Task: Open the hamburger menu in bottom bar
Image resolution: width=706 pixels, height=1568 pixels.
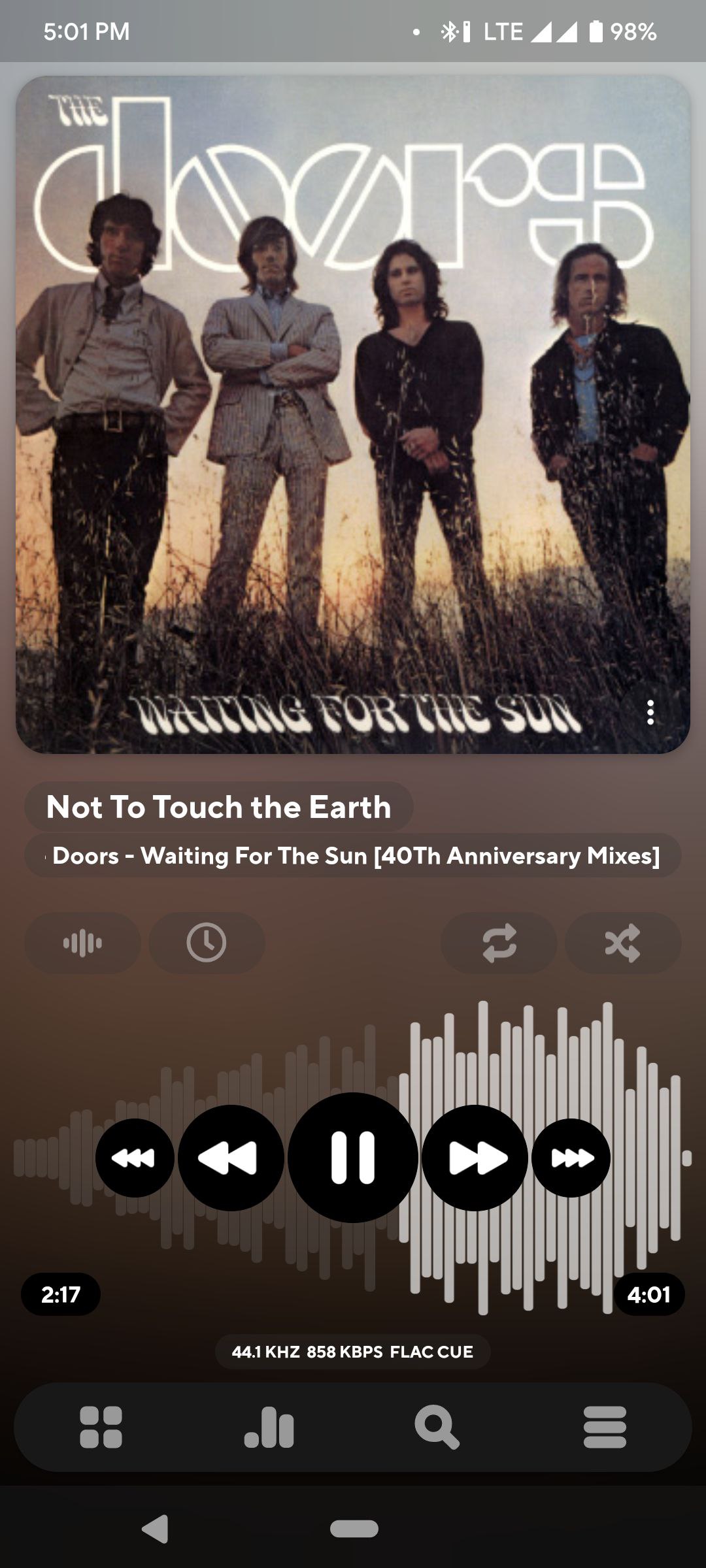Action: [x=605, y=1427]
